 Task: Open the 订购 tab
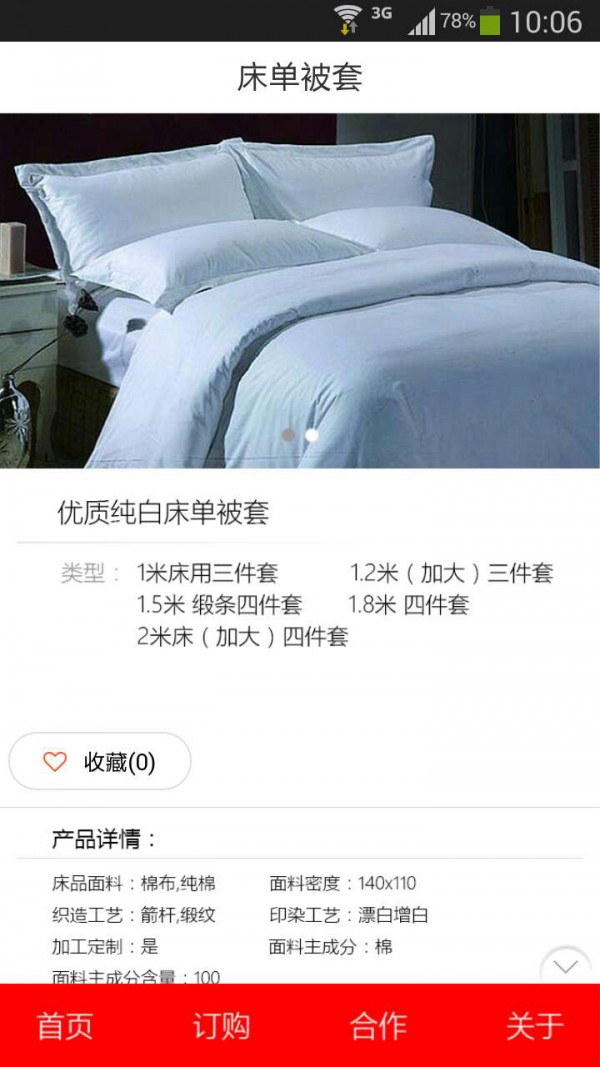pos(221,1026)
